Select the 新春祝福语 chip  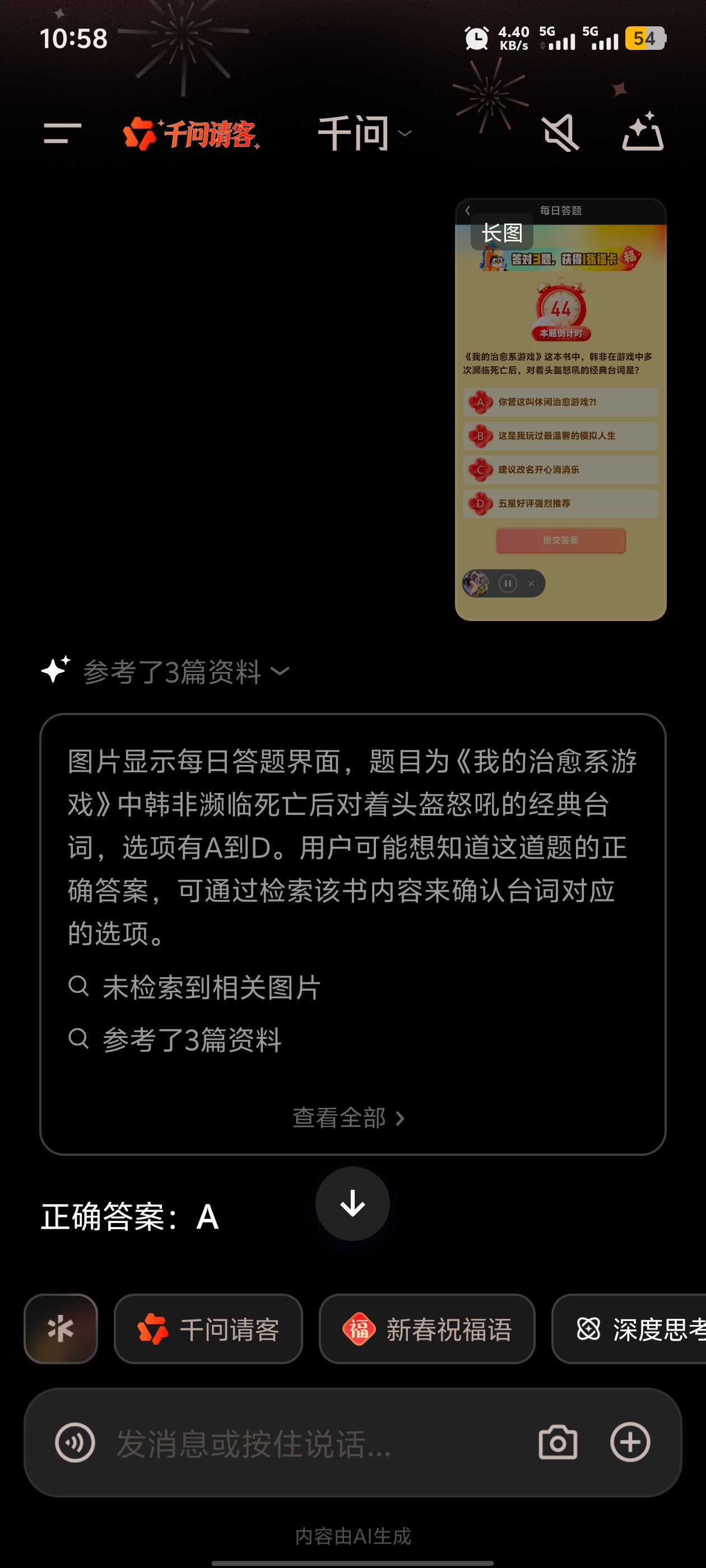(x=427, y=1328)
